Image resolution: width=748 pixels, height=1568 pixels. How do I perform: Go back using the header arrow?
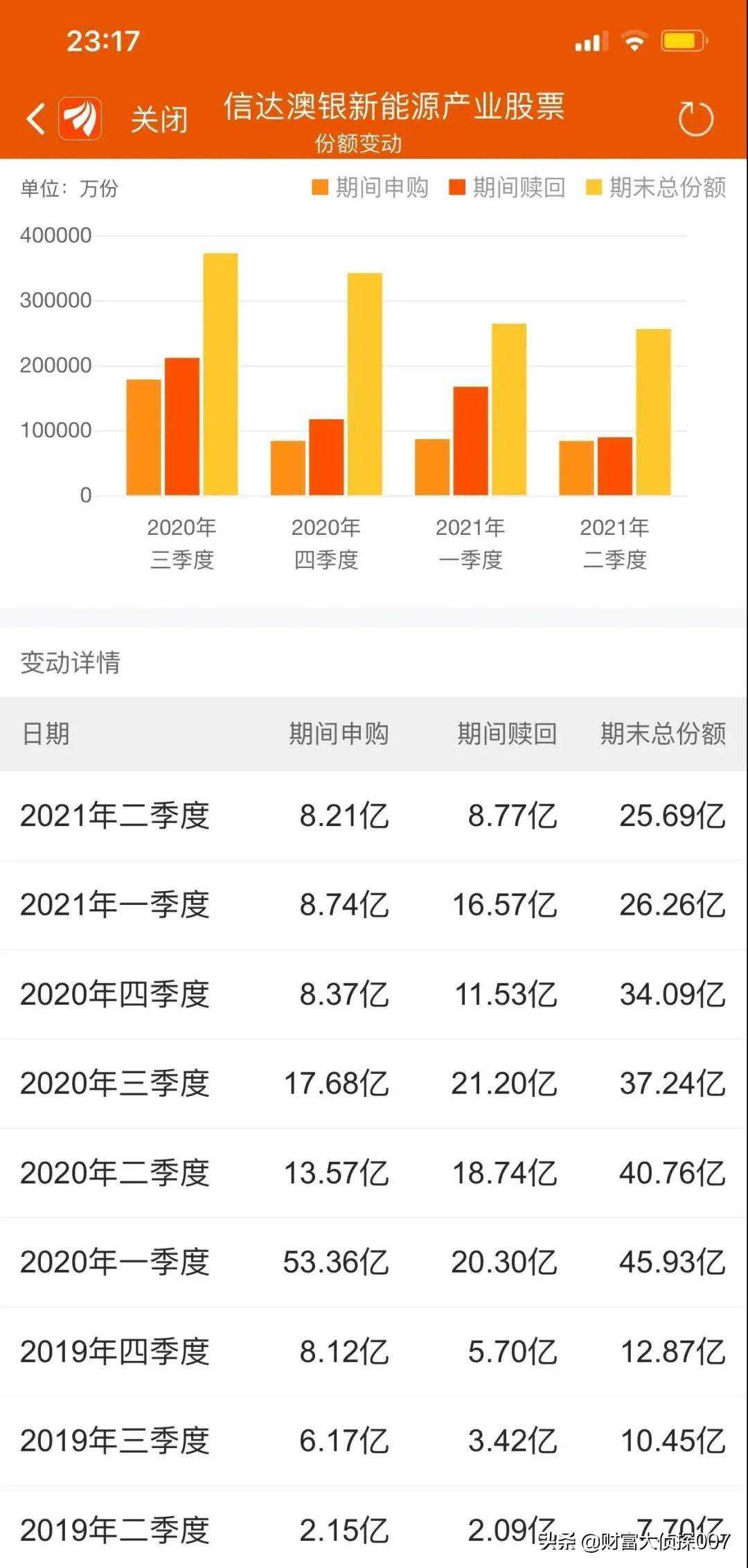(x=36, y=118)
